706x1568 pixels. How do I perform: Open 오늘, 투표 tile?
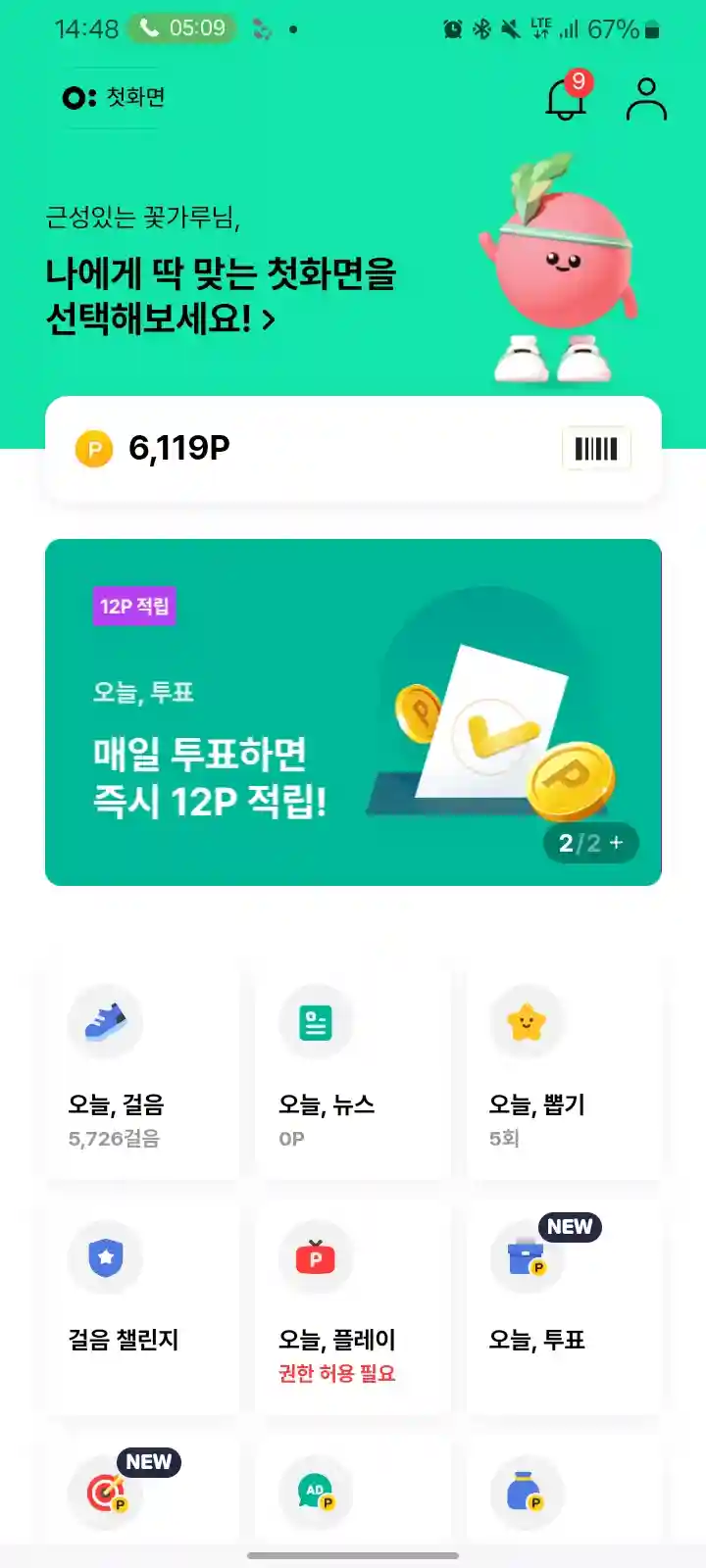pyautogui.click(x=564, y=1308)
